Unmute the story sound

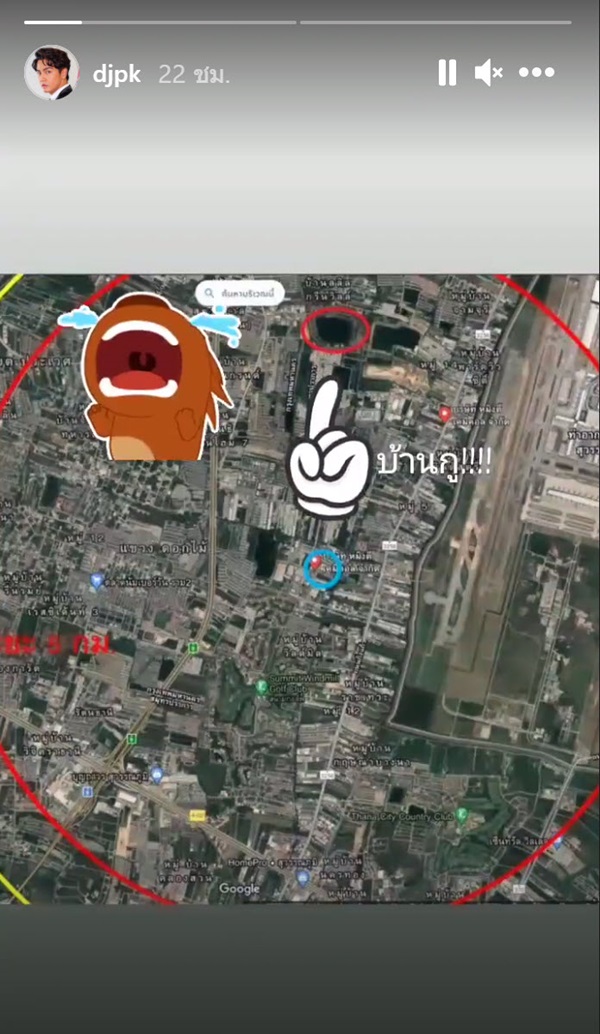(x=488, y=72)
